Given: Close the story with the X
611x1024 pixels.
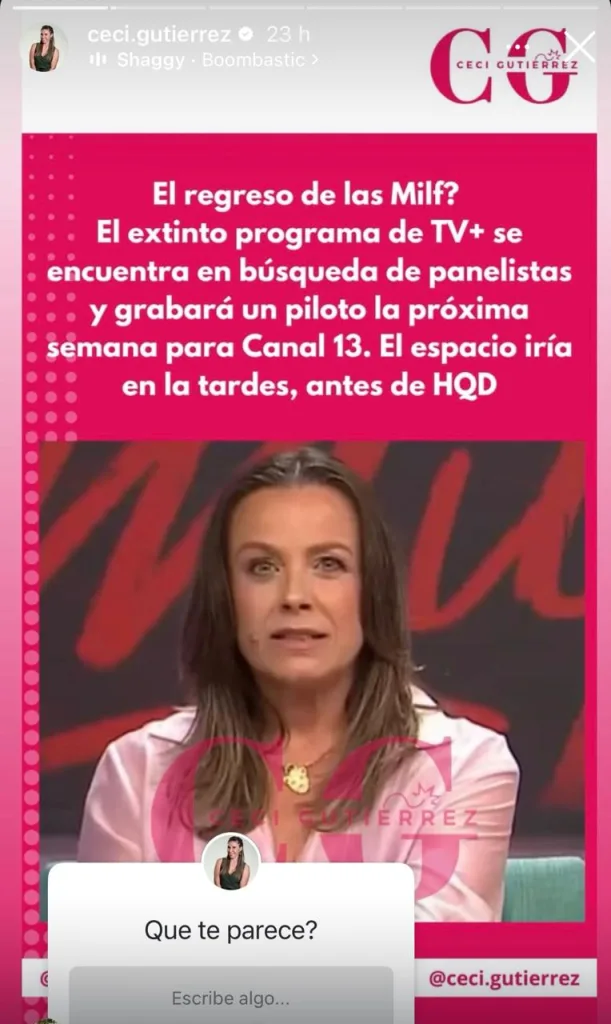Looking at the screenshot, I should (x=580, y=45).
